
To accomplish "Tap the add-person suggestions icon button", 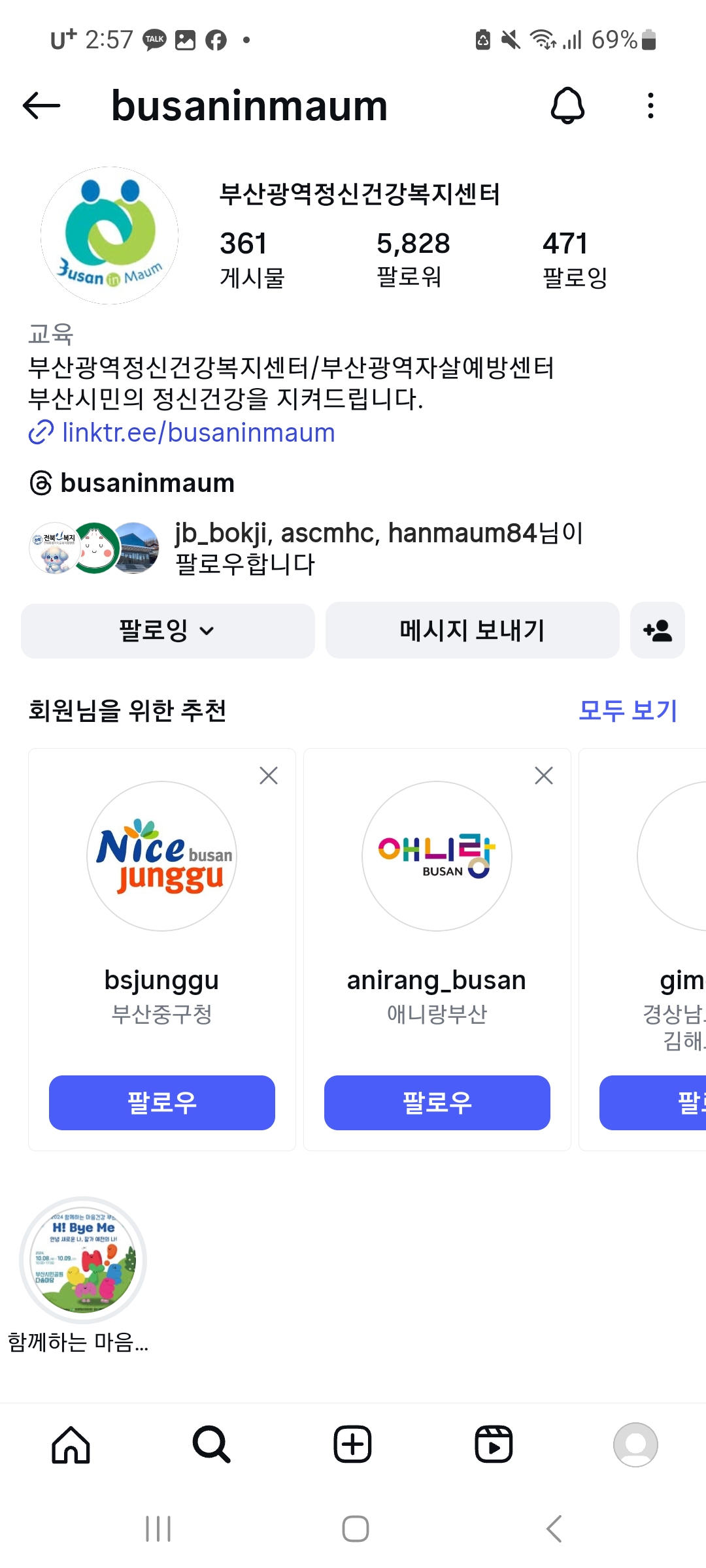I will tap(657, 630).
